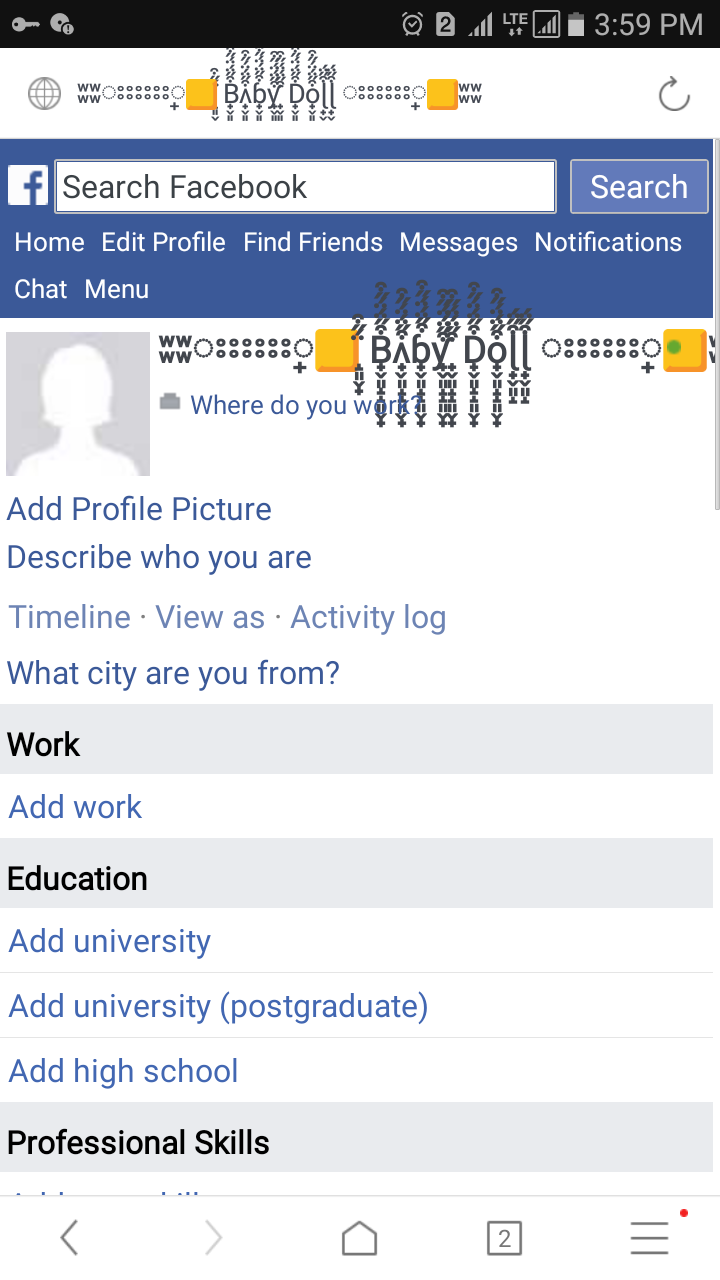
Task: Open browser tabs switcher showing 2
Action: tap(504, 1239)
